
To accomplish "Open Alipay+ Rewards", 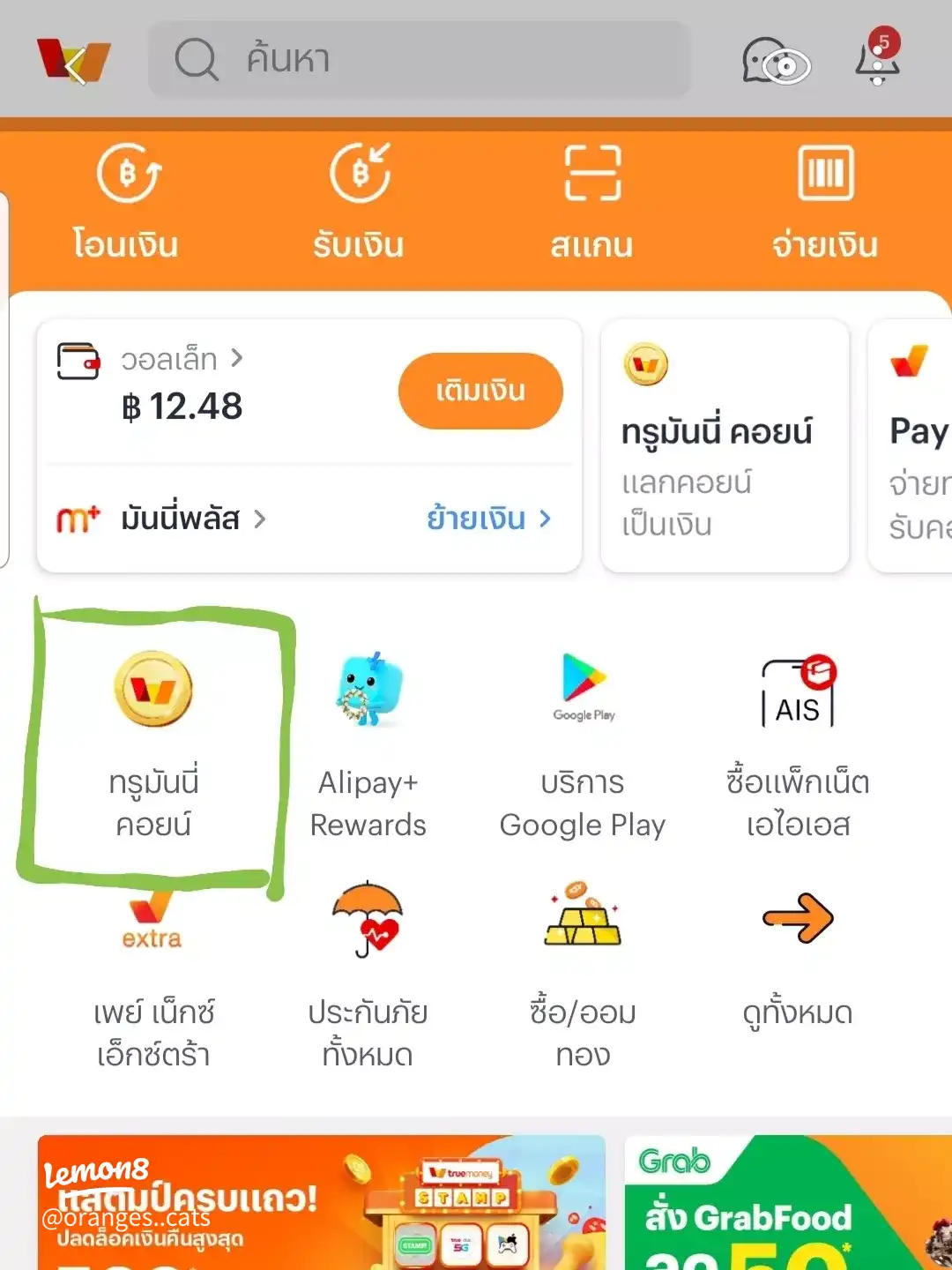I will [x=368, y=743].
